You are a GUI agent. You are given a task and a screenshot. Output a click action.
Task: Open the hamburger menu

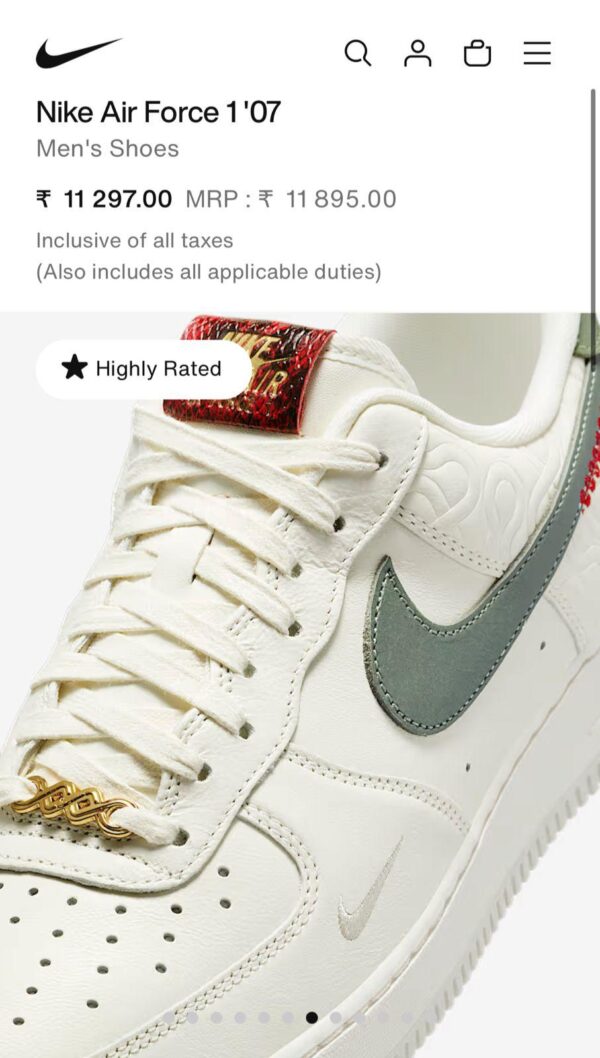(537, 53)
